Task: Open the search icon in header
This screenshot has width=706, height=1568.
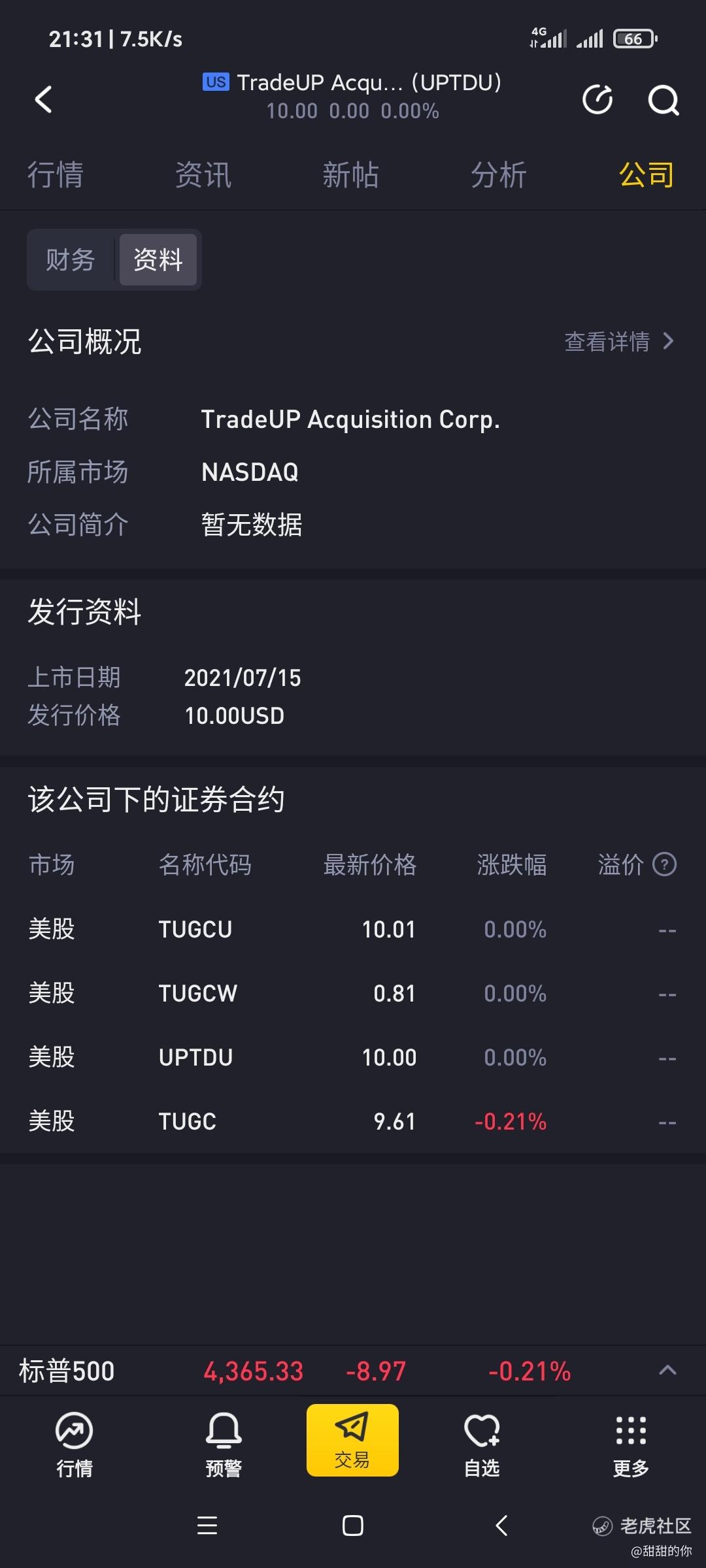Action: tap(663, 100)
